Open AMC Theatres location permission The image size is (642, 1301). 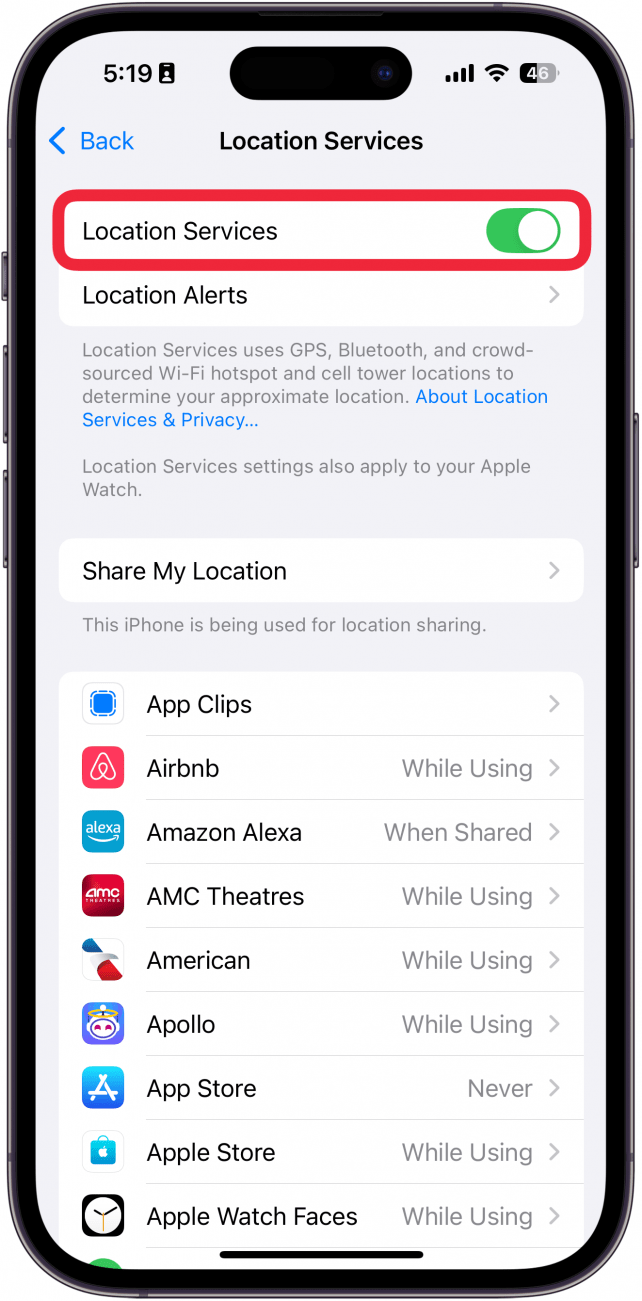click(x=320, y=896)
